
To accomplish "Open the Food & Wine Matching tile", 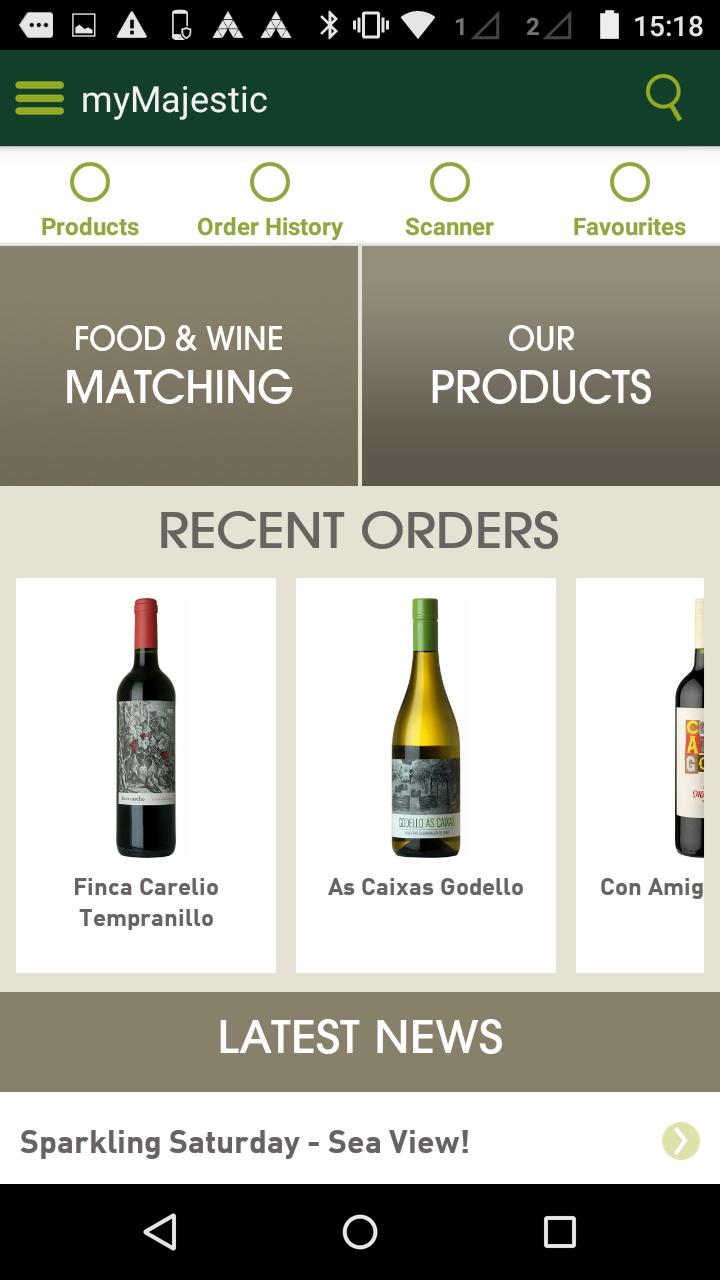I will click(179, 366).
